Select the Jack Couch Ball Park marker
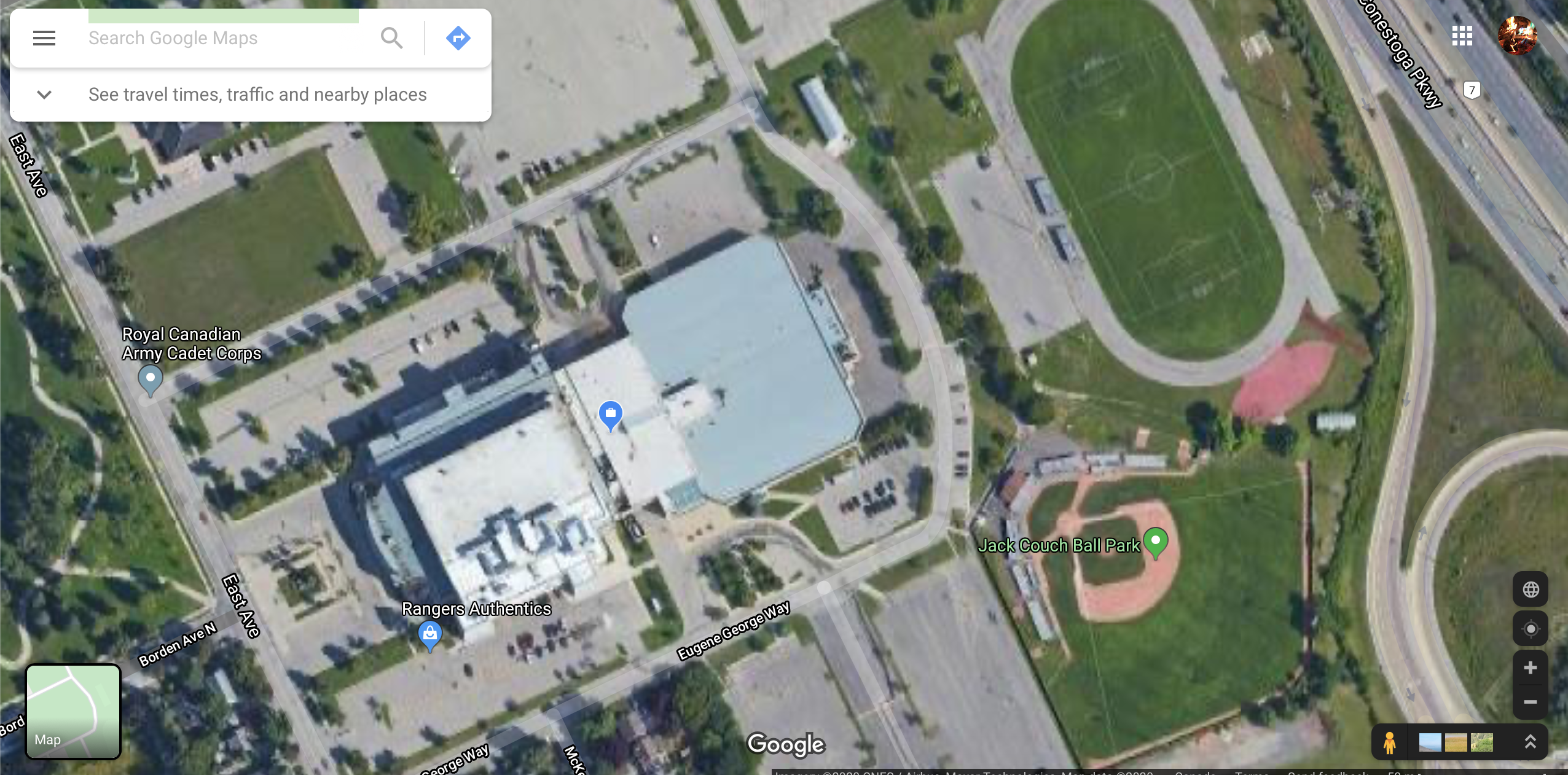The height and width of the screenshot is (775, 1568). pyautogui.click(x=1155, y=542)
